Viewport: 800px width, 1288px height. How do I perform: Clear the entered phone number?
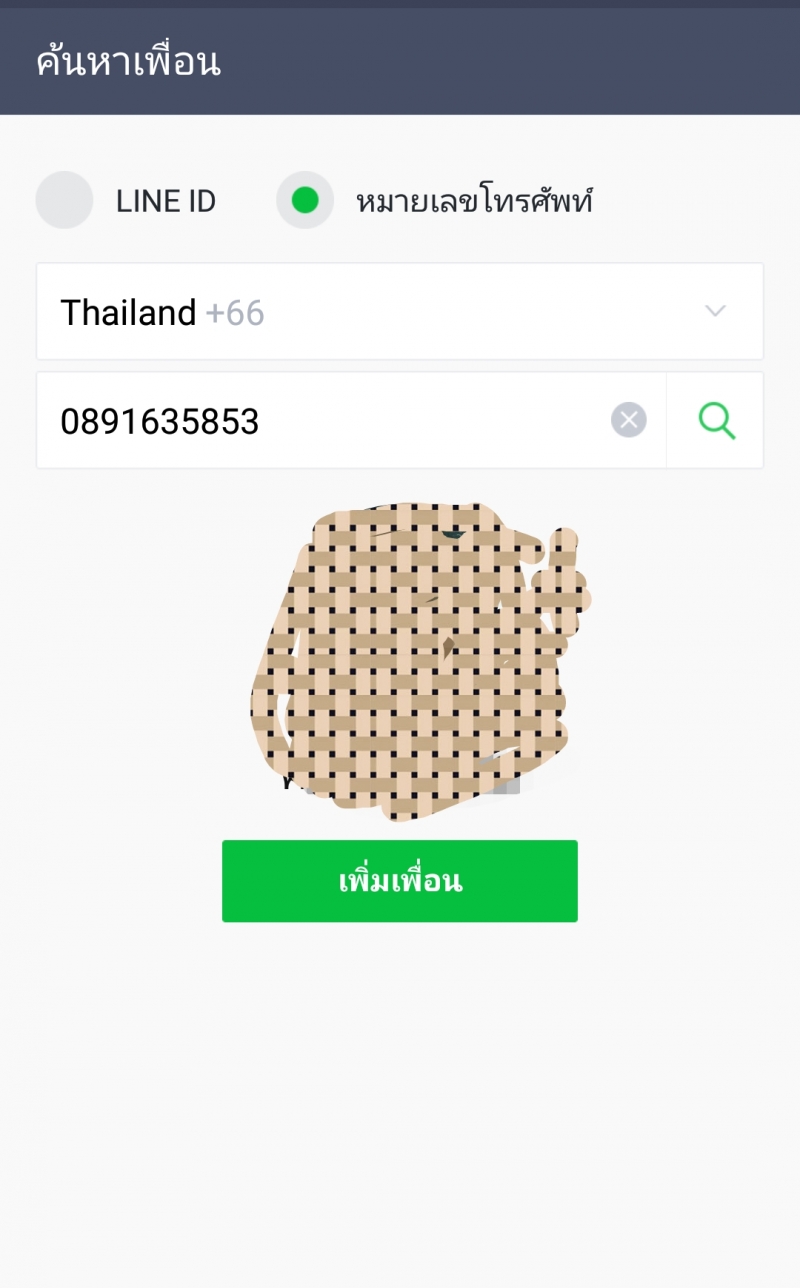click(x=629, y=420)
